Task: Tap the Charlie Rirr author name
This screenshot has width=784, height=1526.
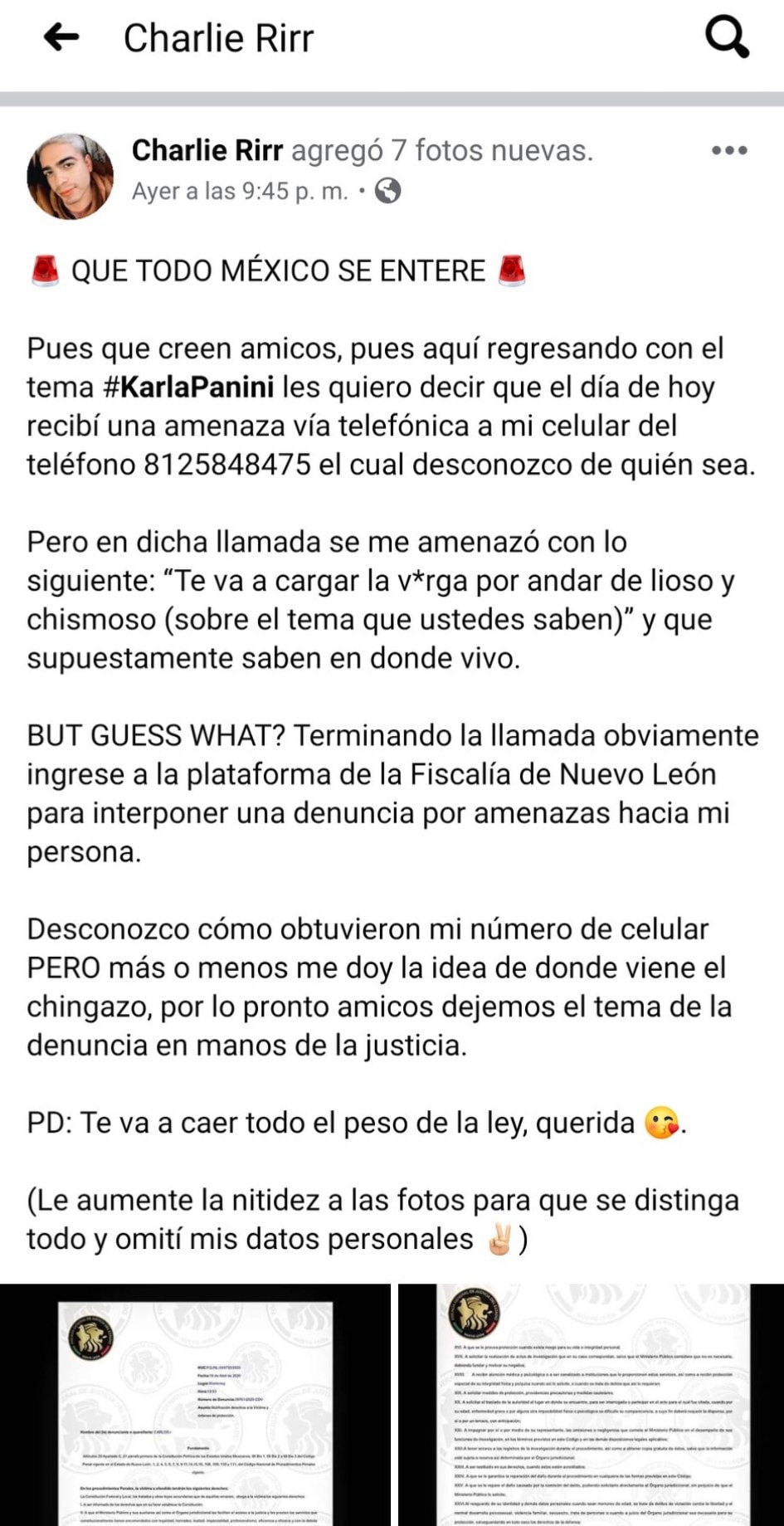Action: [x=207, y=150]
